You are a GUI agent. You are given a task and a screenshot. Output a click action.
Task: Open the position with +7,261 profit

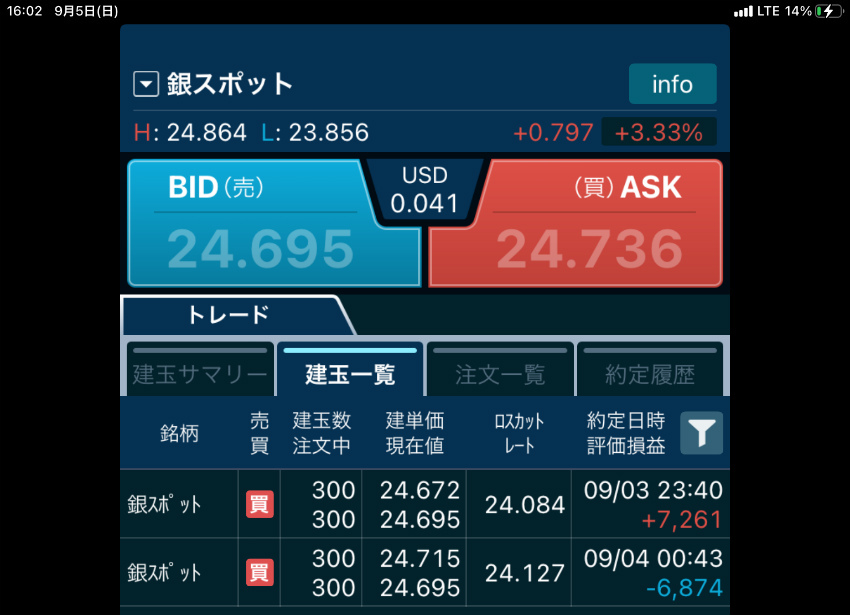[424, 504]
